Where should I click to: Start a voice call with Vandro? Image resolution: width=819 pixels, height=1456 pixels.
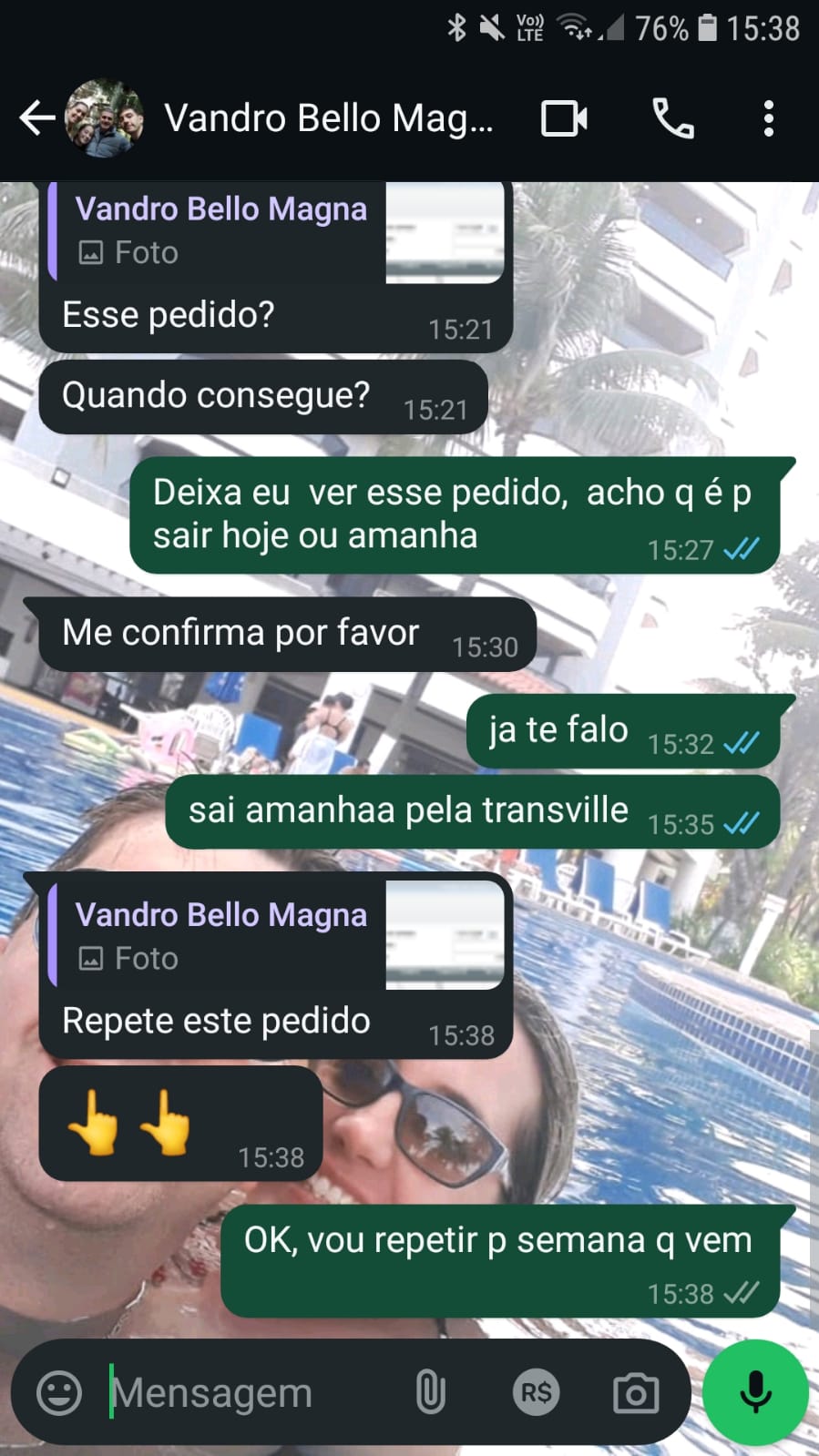pyautogui.click(x=673, y=118)
